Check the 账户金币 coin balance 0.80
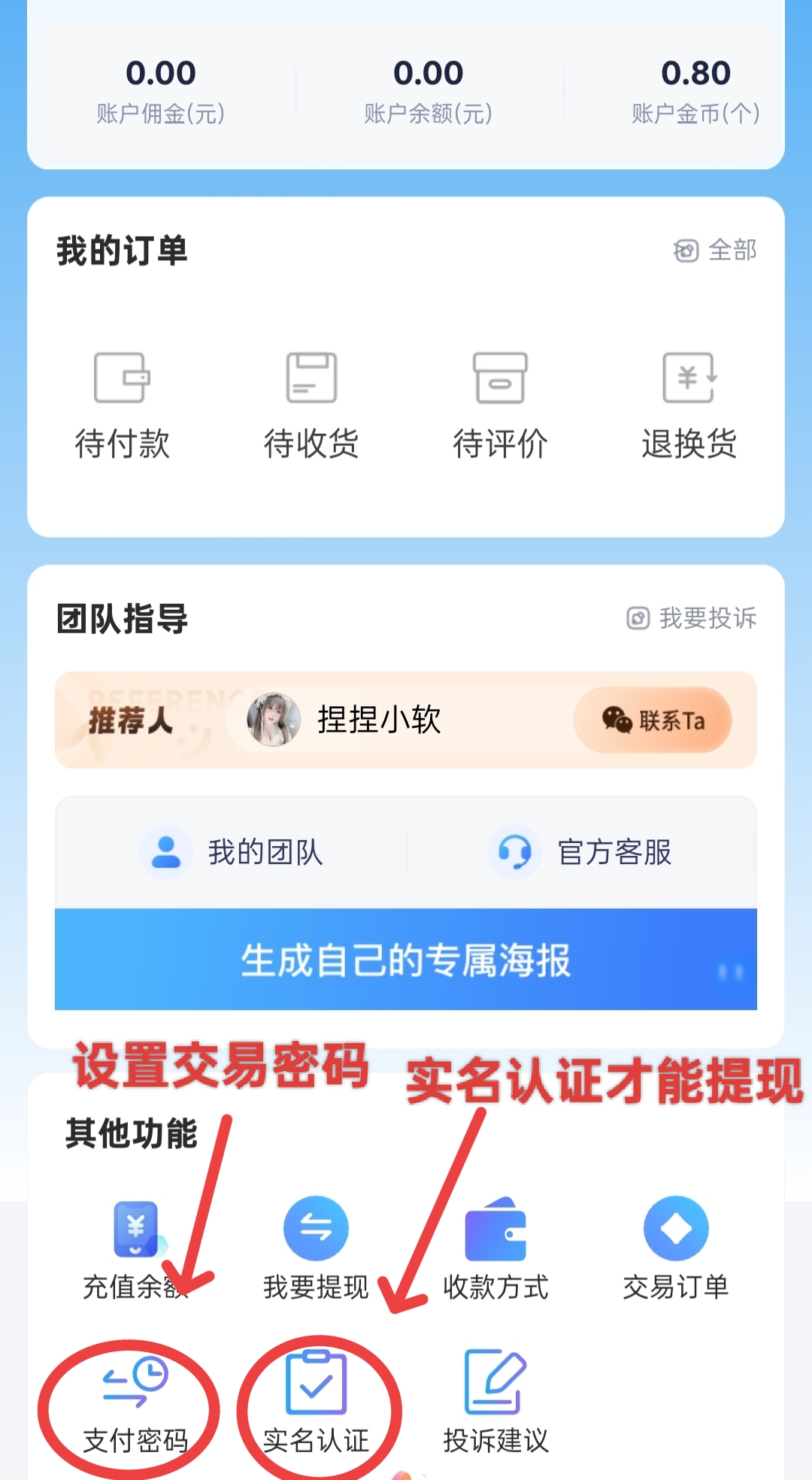The height and width of the screenshot is (1480, 812). click(x=695, y=90)
